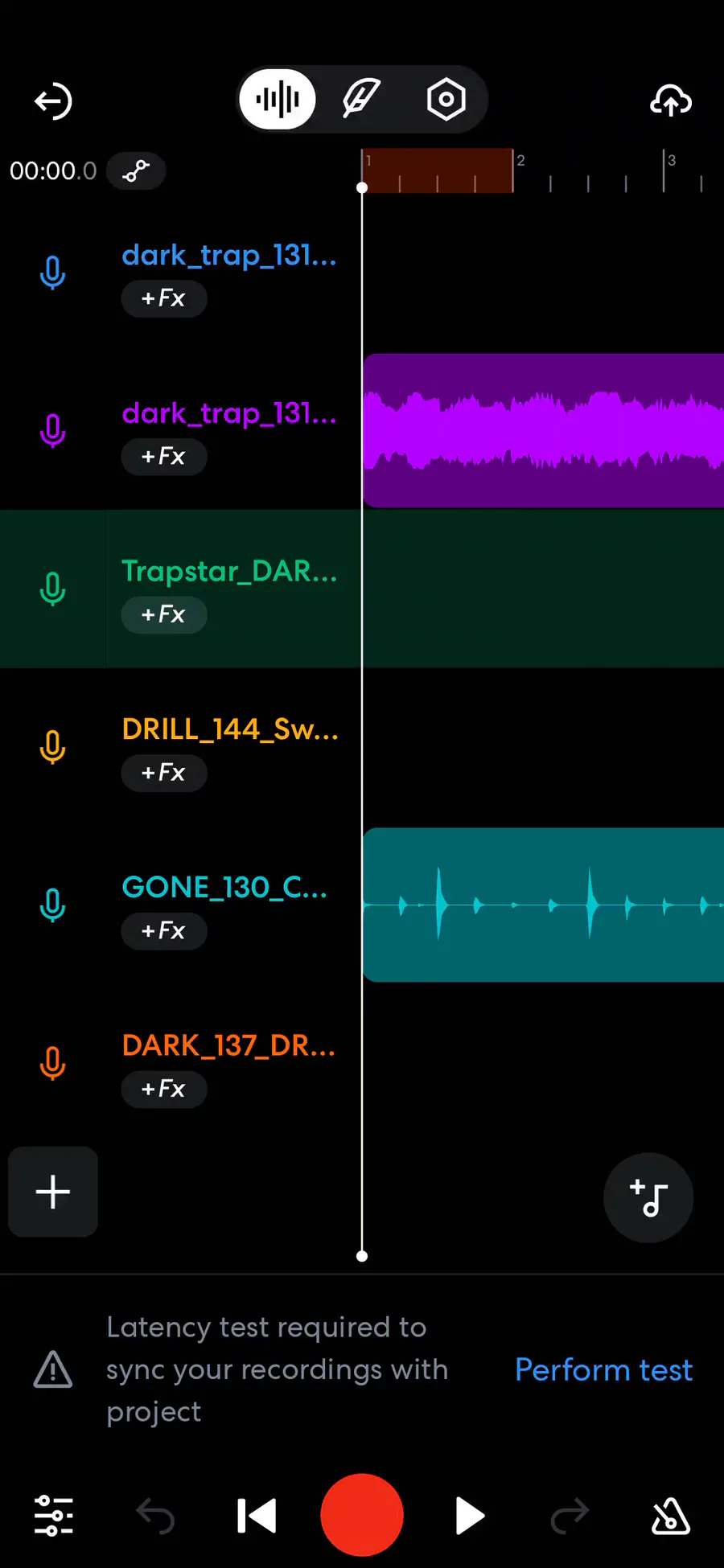Switch to the feather lyrics tab
Viewport: 724px width, 1568px height.
pyautogui.click(x=361, y=100)
